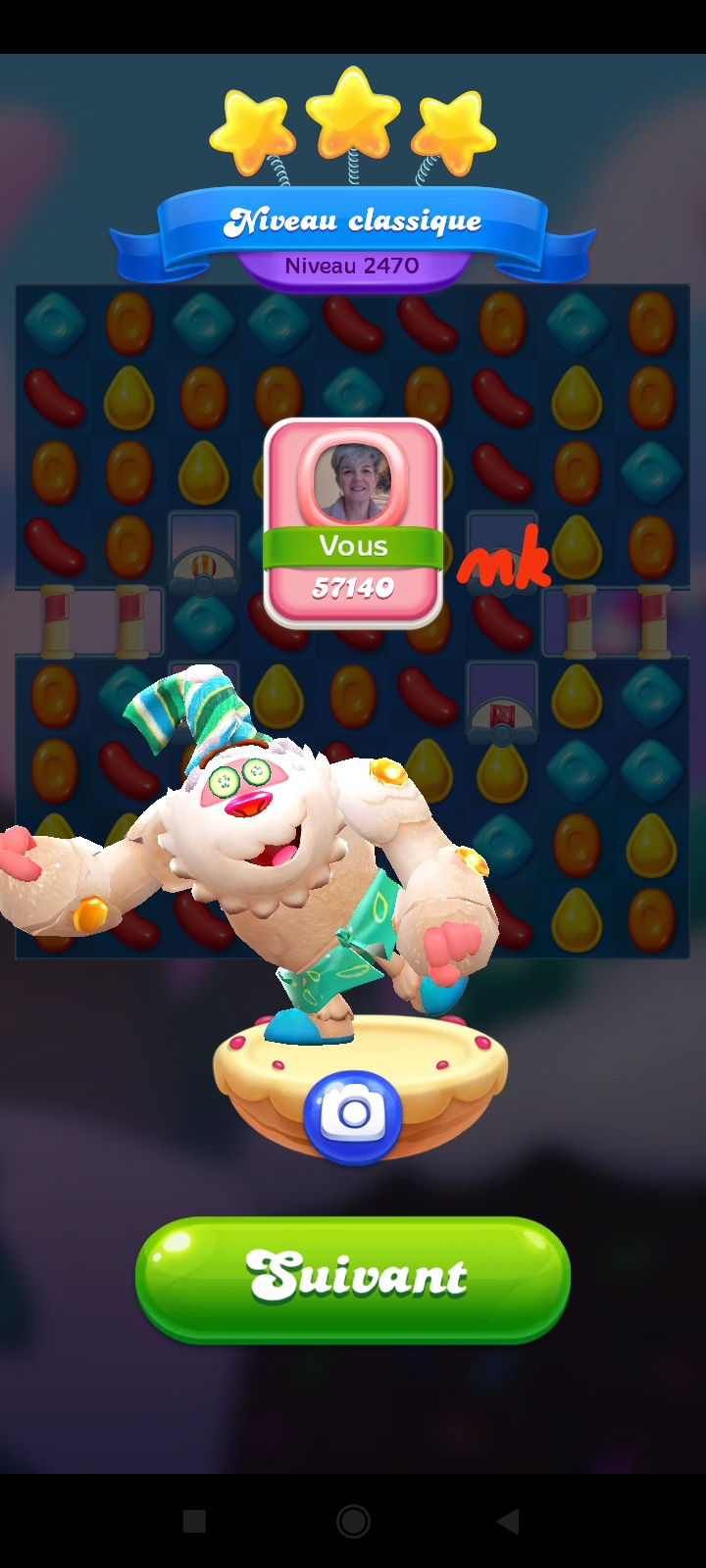The image size is (706, 1568).
Task: Go back with system navigation arrow
Action: coord(508,1521)
